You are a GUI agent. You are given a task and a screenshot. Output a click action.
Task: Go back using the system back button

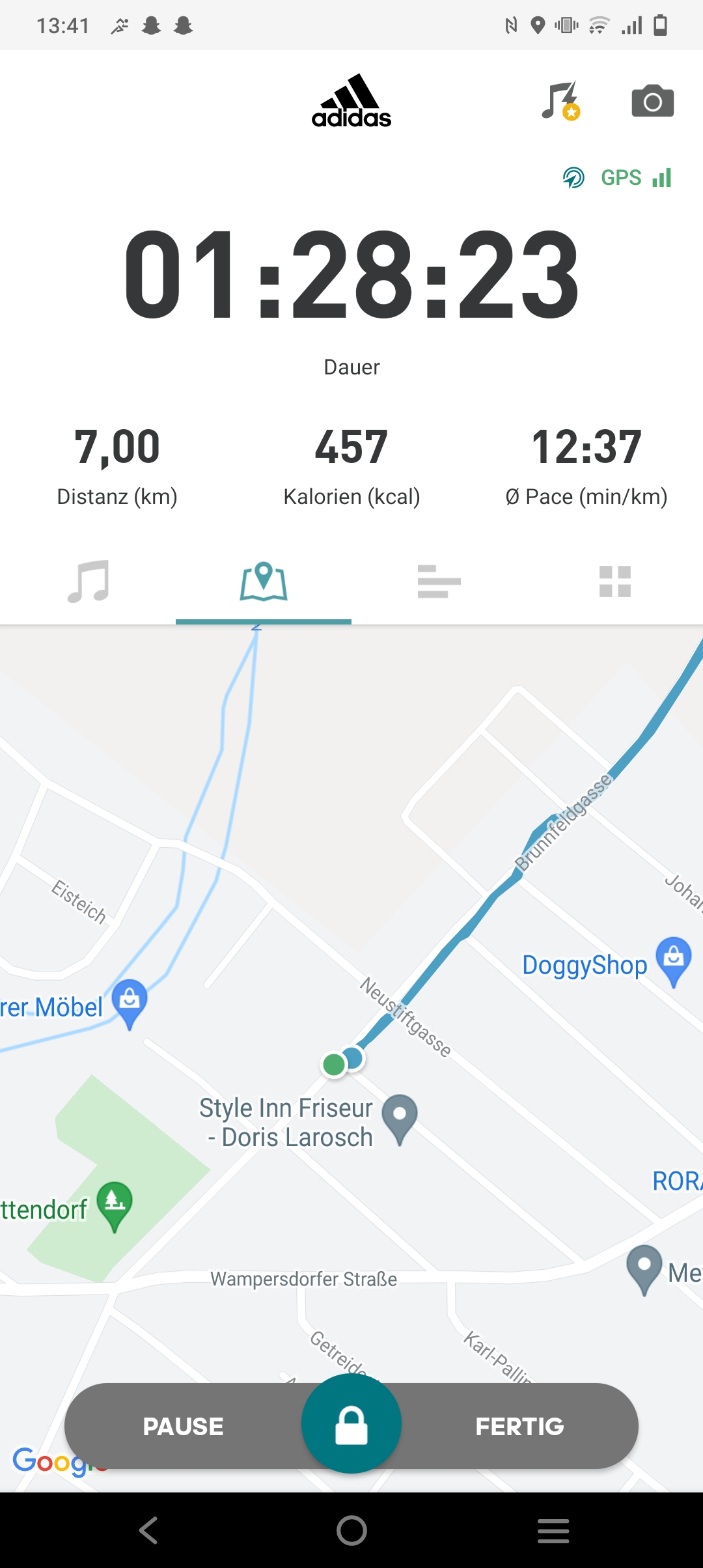tap(149, 1530)
